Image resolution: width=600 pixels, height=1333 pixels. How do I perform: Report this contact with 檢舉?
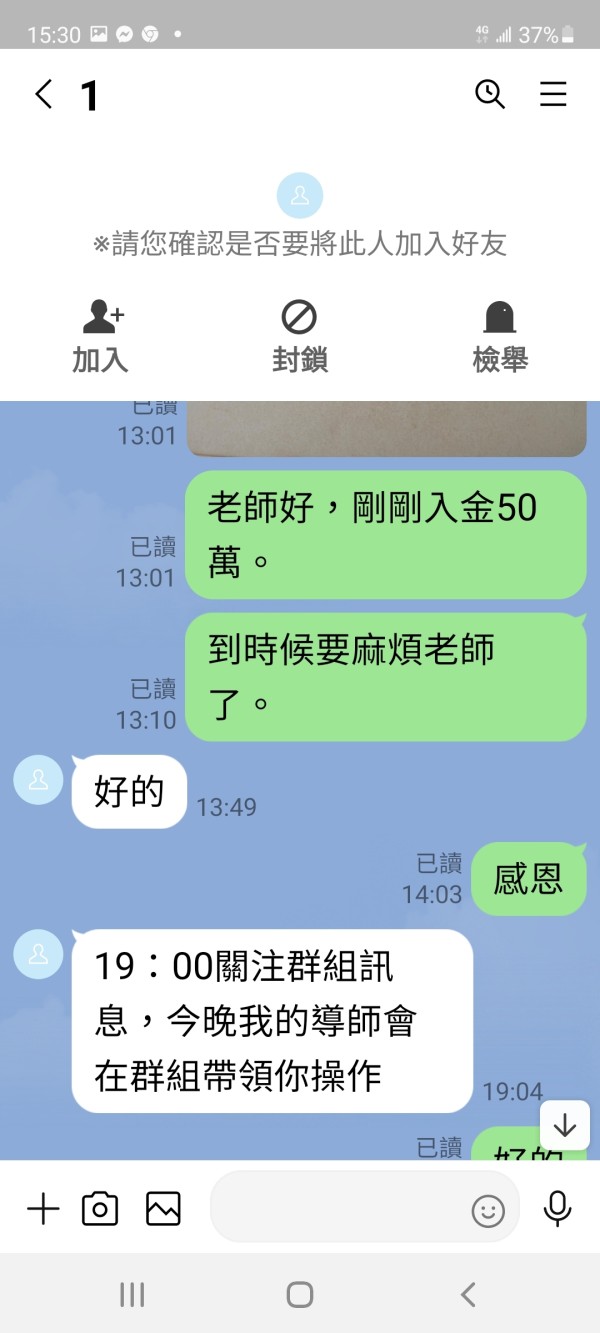click(x=500, y=337)
